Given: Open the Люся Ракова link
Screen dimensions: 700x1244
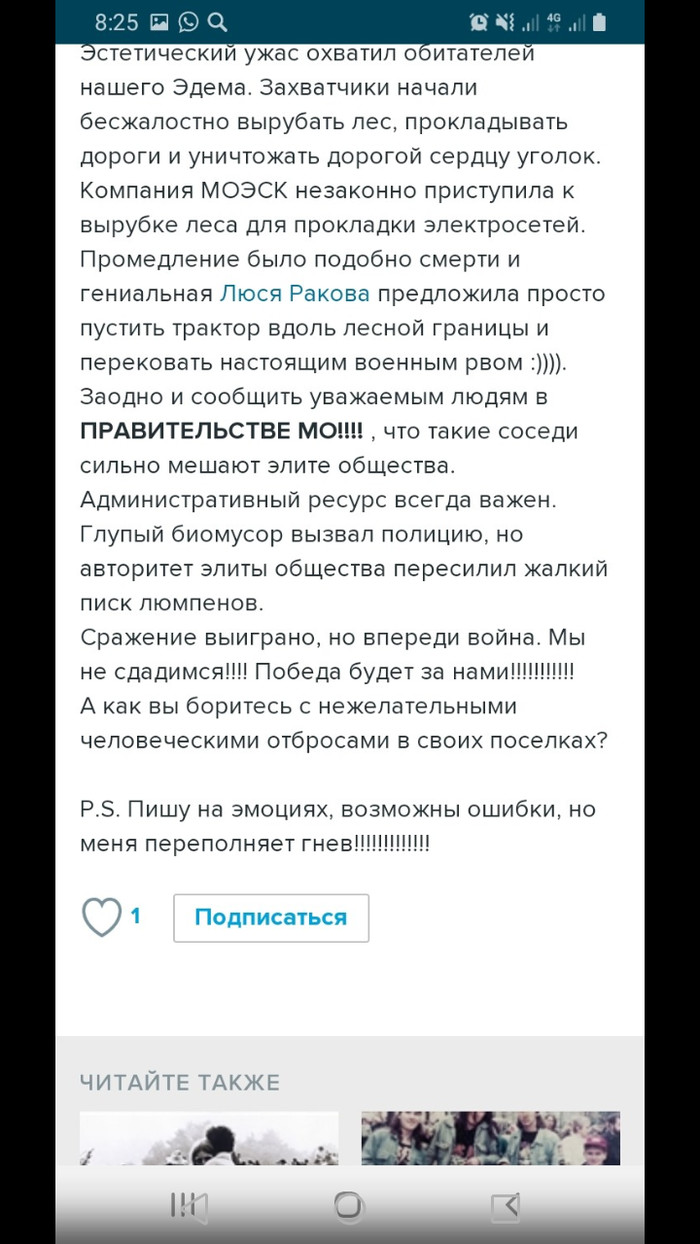Looking at the screenshot, I should point(295,294).
